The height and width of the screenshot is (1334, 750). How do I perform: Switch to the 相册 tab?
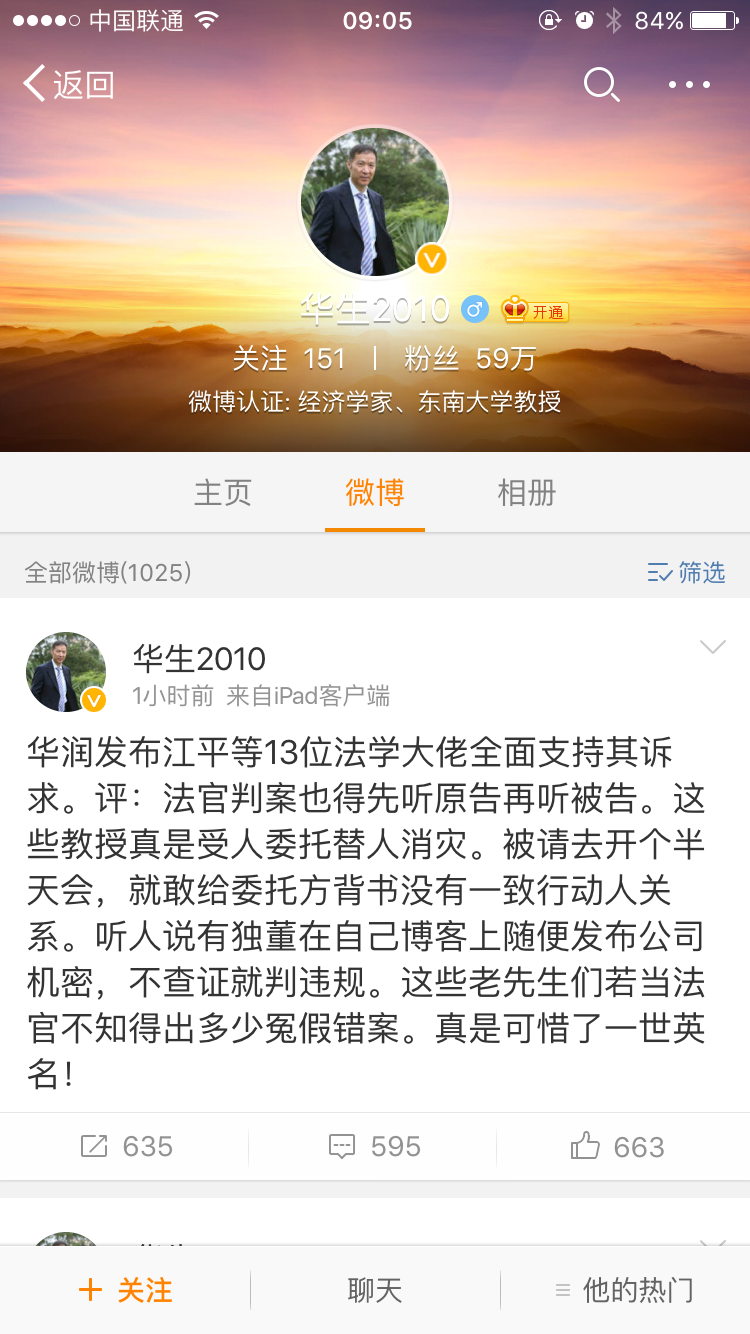tap(526, 492)
